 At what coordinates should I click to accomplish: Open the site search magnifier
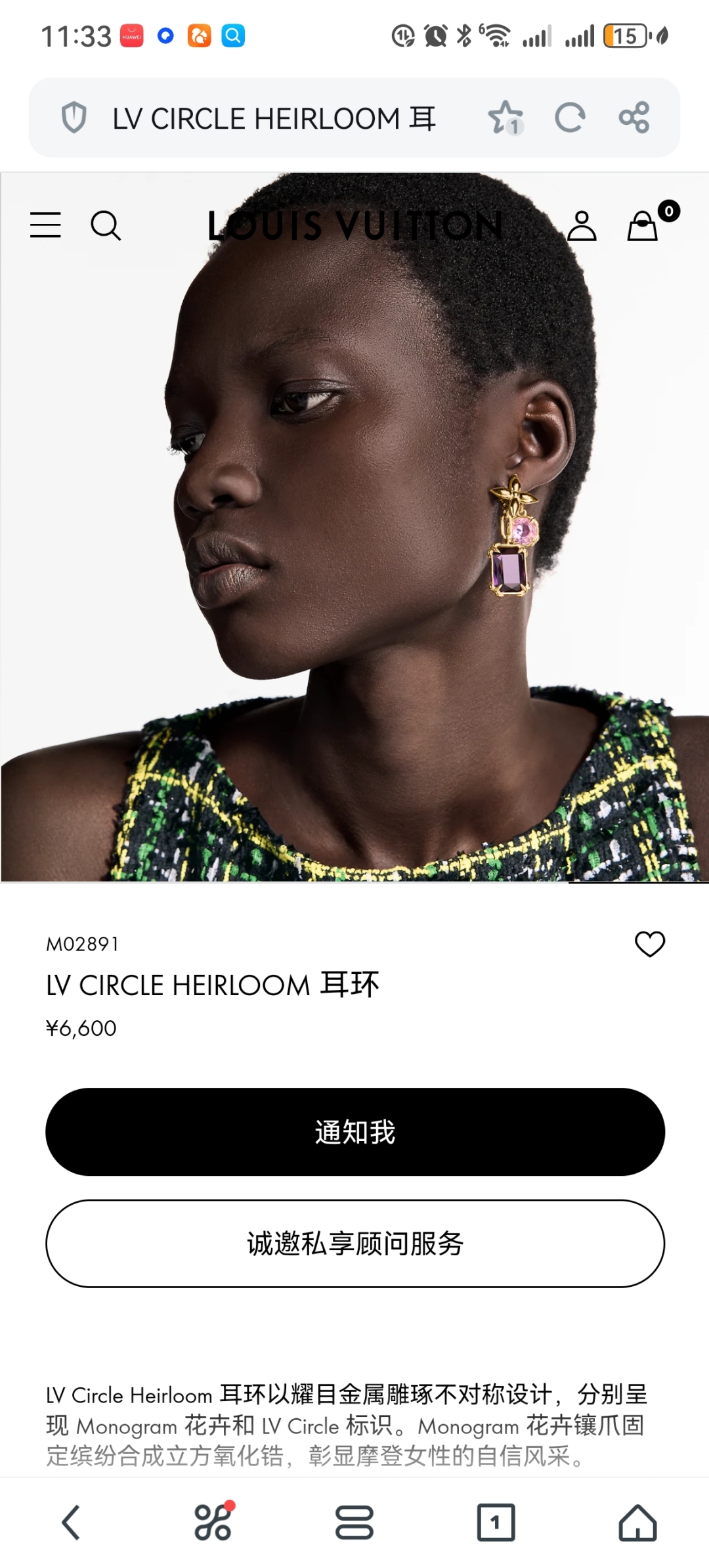click(106, 226)
